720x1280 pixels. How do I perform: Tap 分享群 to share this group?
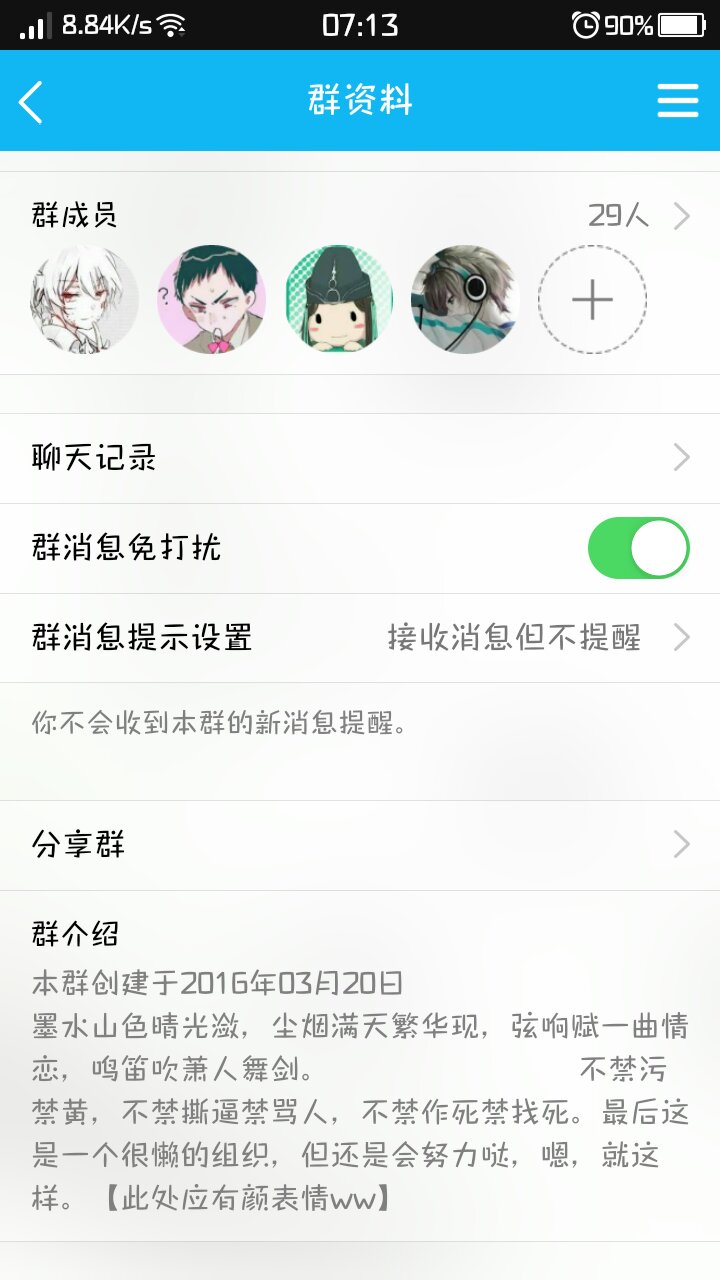tap(360, 844)
